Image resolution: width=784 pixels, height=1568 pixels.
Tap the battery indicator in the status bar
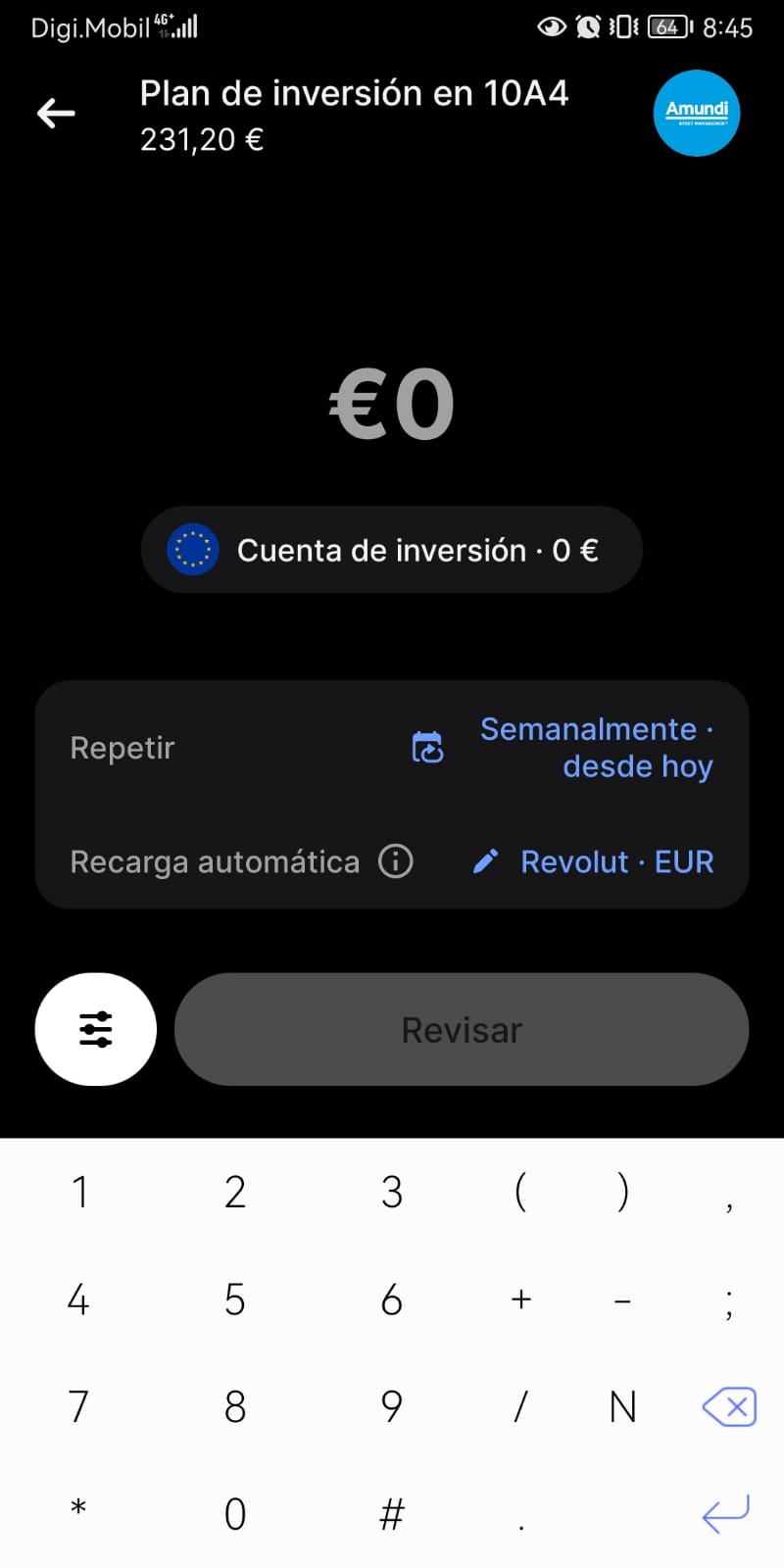point(664,26)
